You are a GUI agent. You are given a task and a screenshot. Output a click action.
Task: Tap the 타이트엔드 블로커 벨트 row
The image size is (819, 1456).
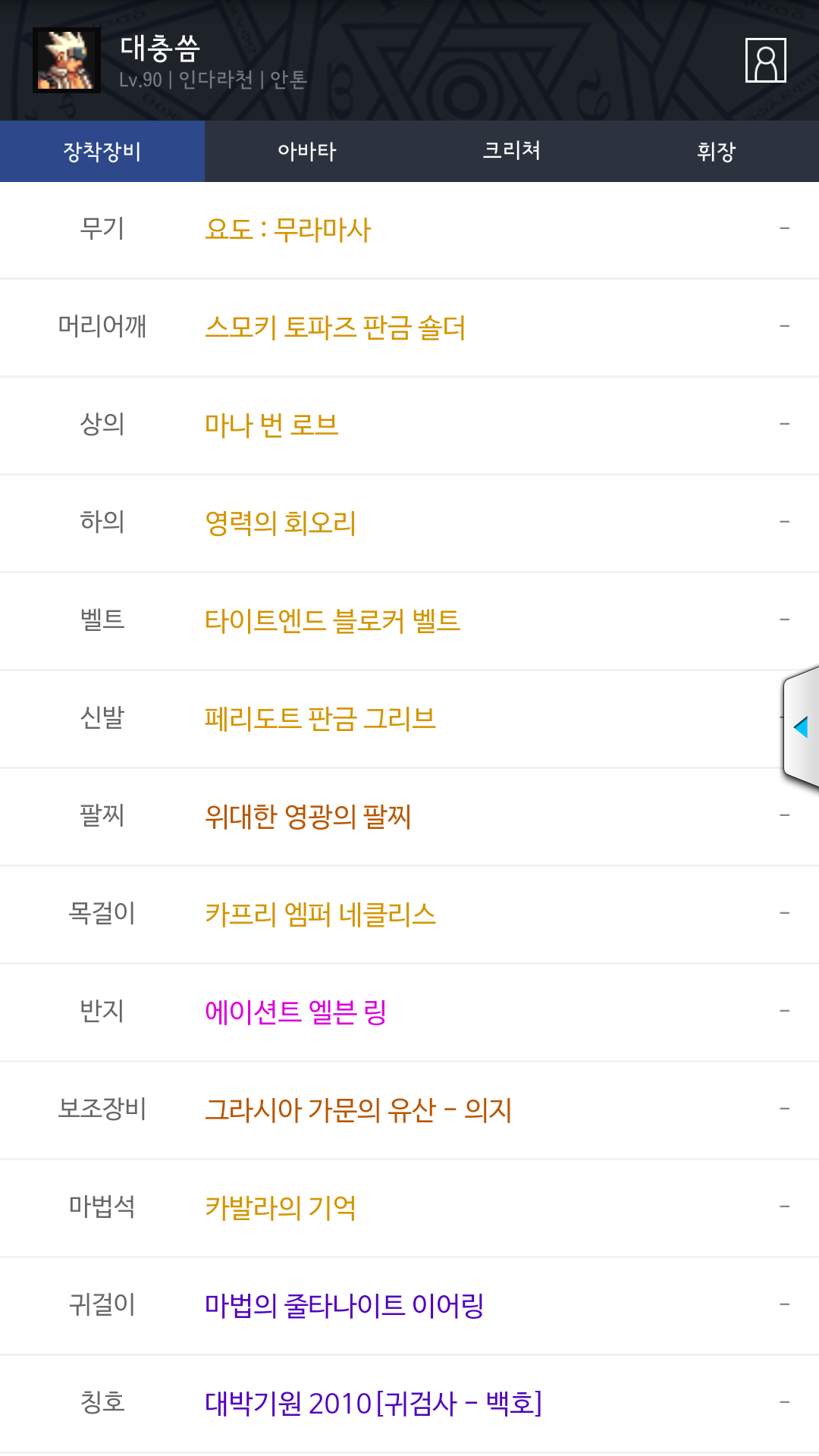click(332, 621)
